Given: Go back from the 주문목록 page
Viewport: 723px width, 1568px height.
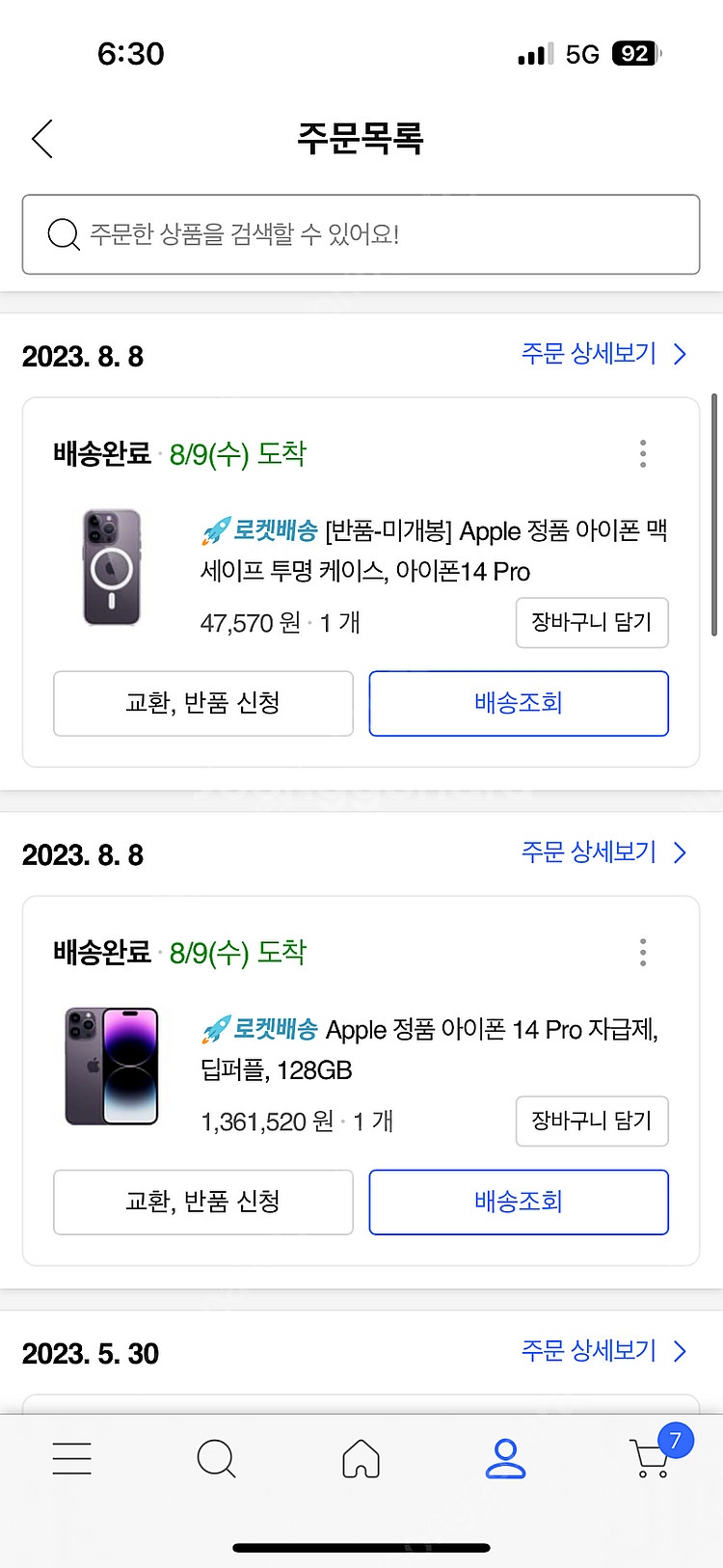Looking at the screenshot, I should point(42,139).
